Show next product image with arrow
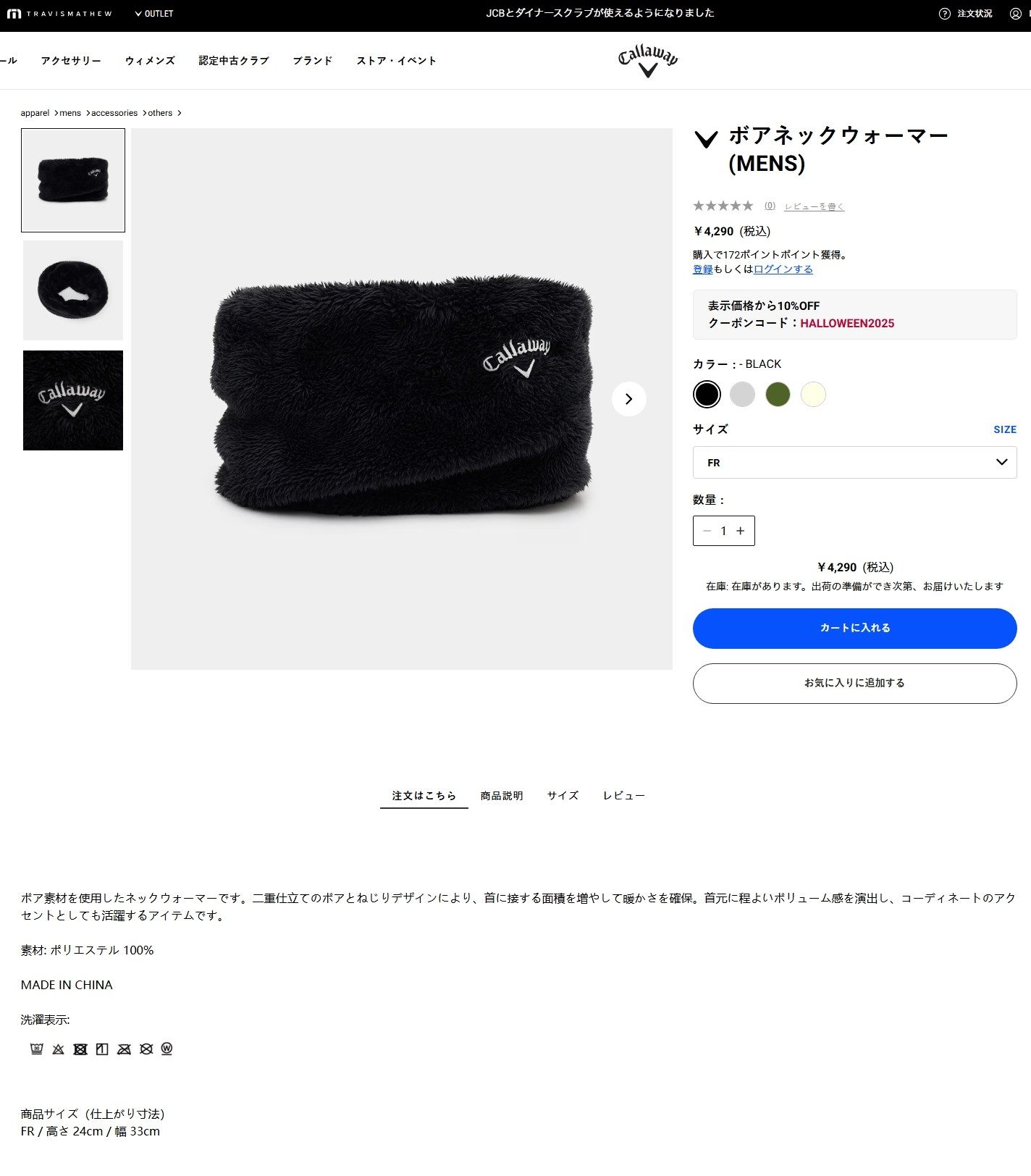 (x=628, y=399)
